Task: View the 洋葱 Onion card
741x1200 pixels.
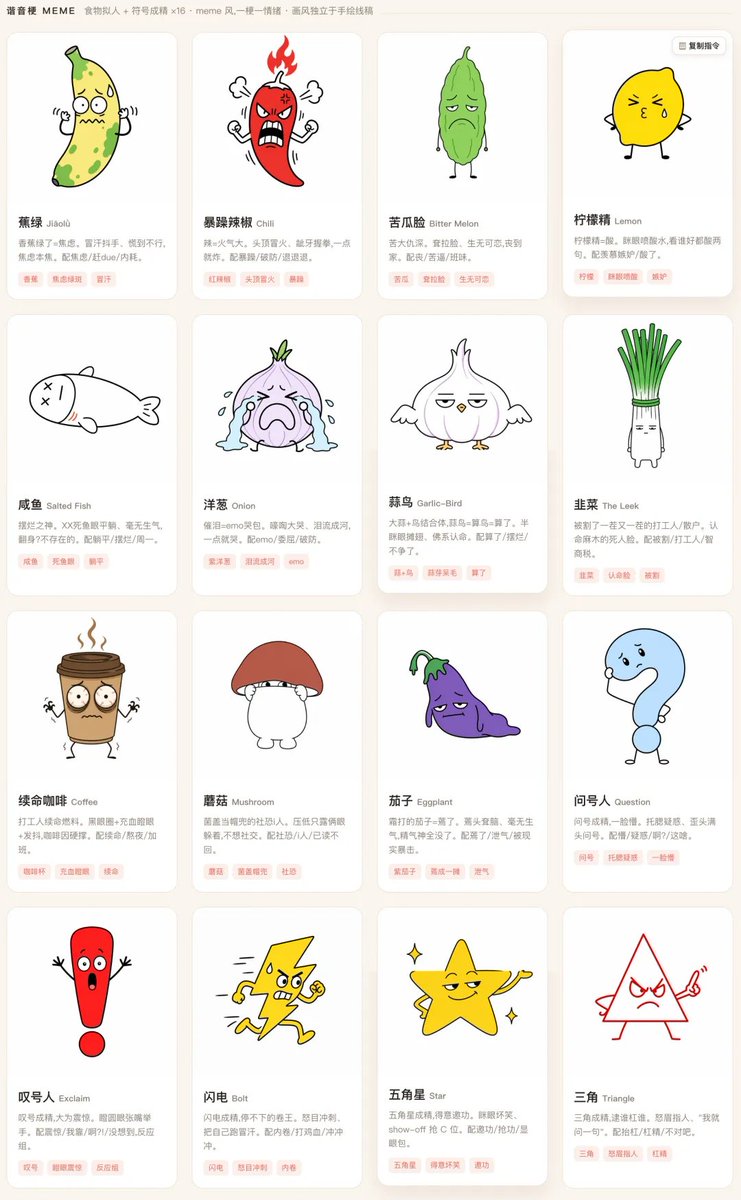Action: point(277,455)
